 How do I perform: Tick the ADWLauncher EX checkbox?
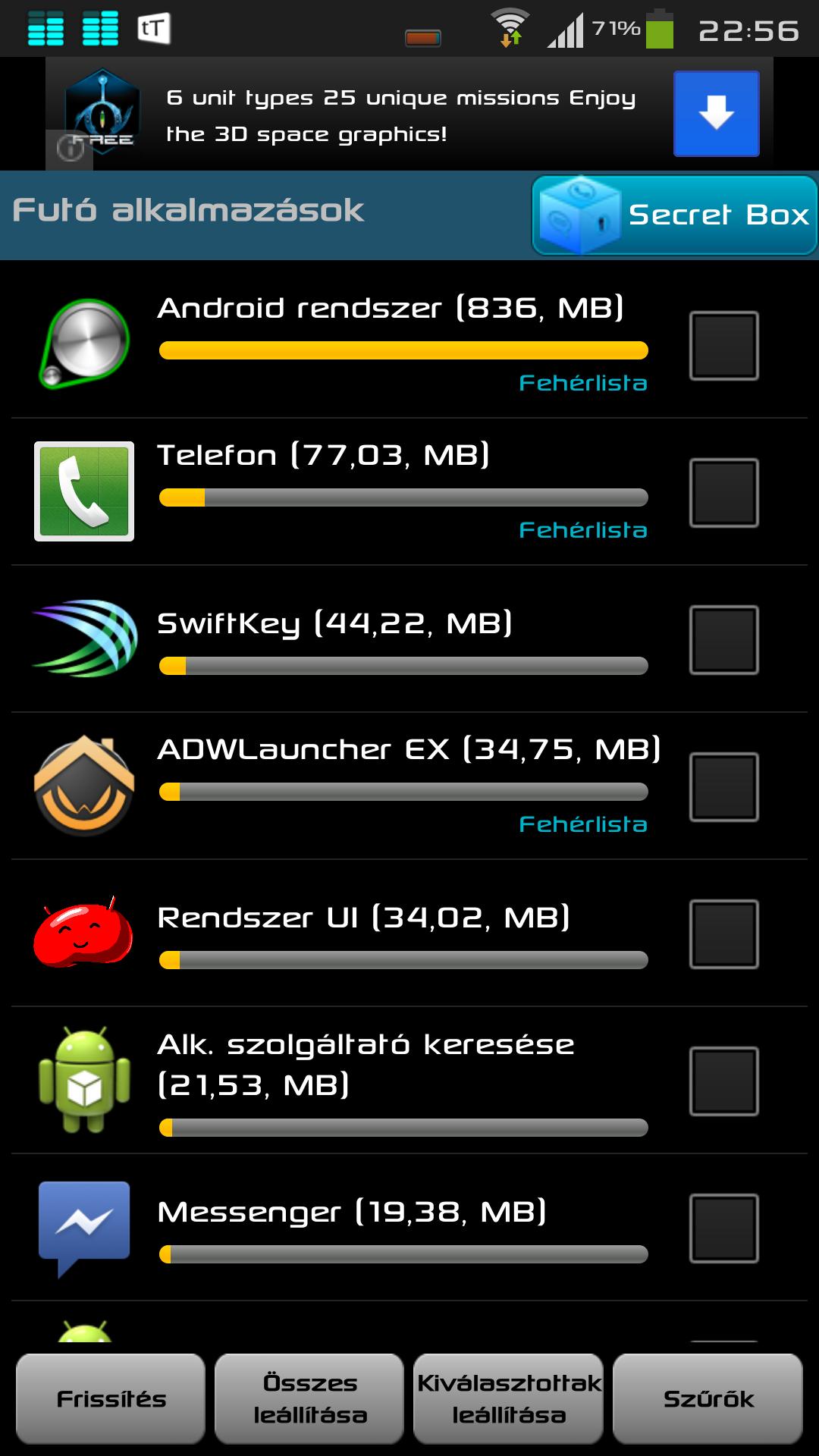pyautogui.click(x=723, y=786)
